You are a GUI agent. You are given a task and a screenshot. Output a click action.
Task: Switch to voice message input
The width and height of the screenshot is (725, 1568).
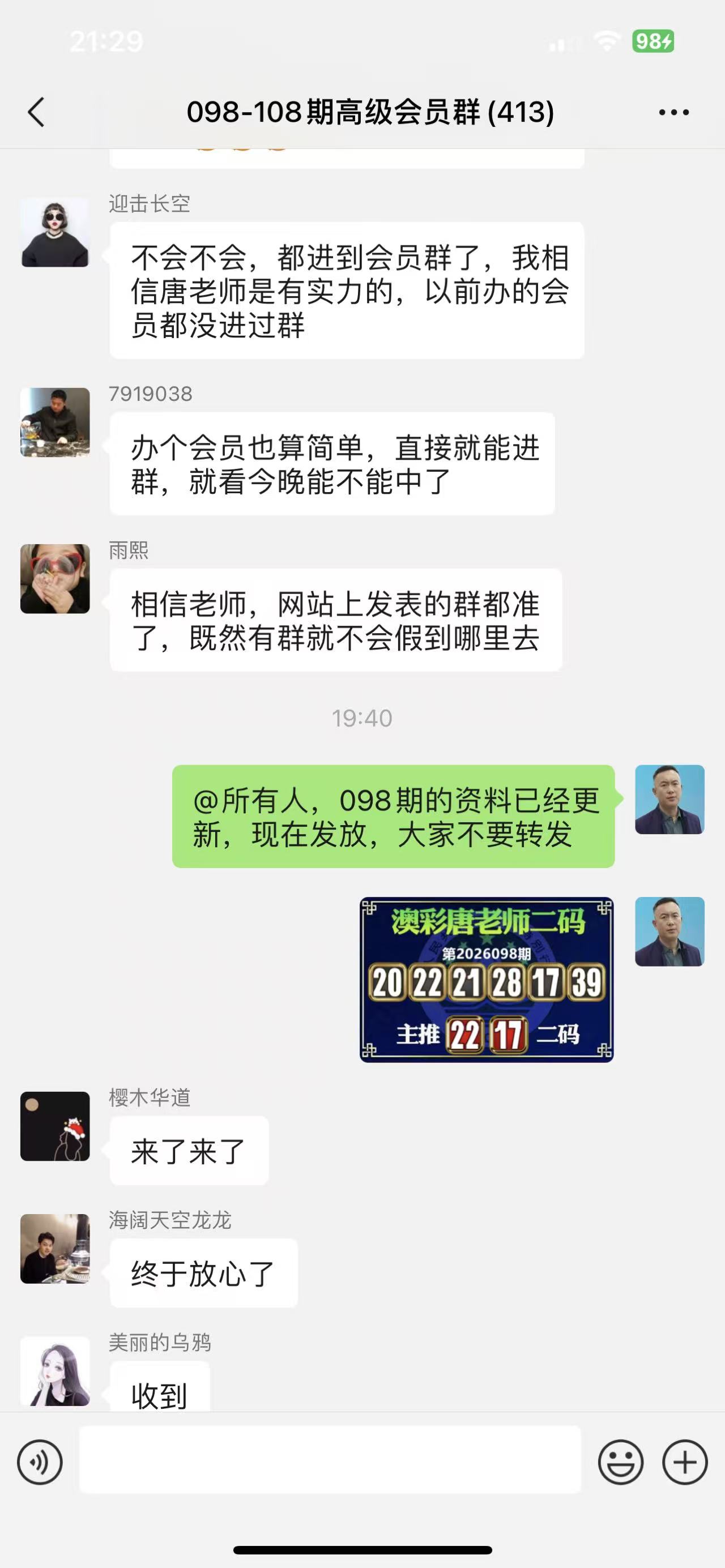40,1462
